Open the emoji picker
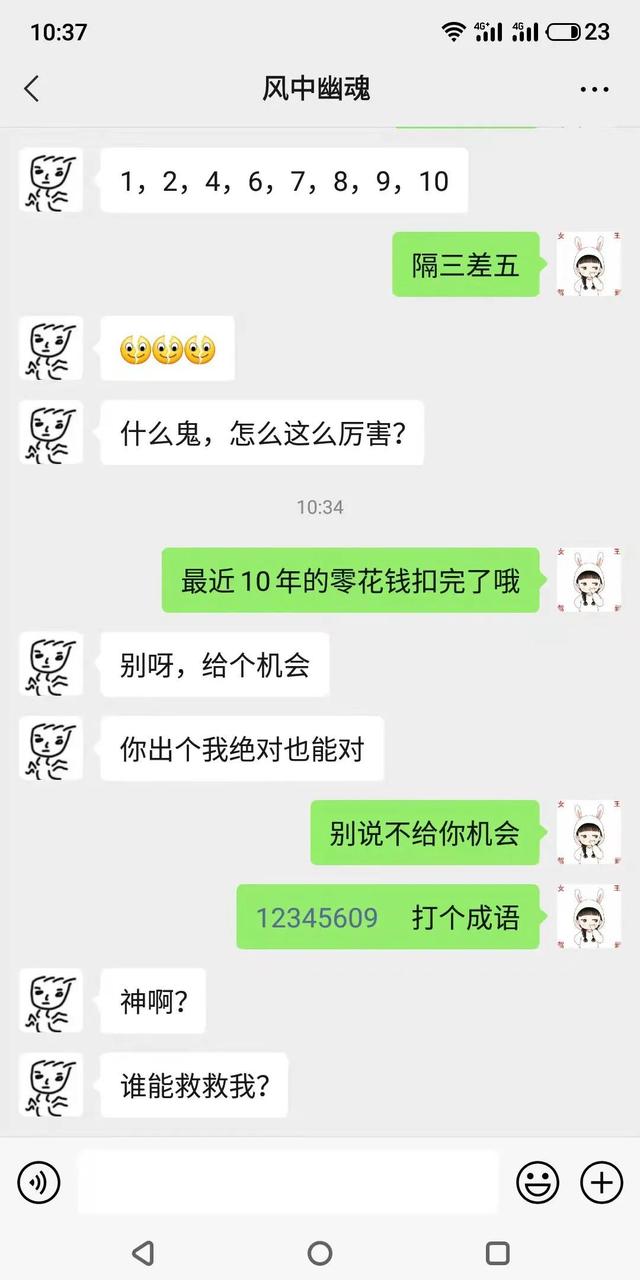The width and height of the screenshot is (640, 1280). pos(537,1183)
